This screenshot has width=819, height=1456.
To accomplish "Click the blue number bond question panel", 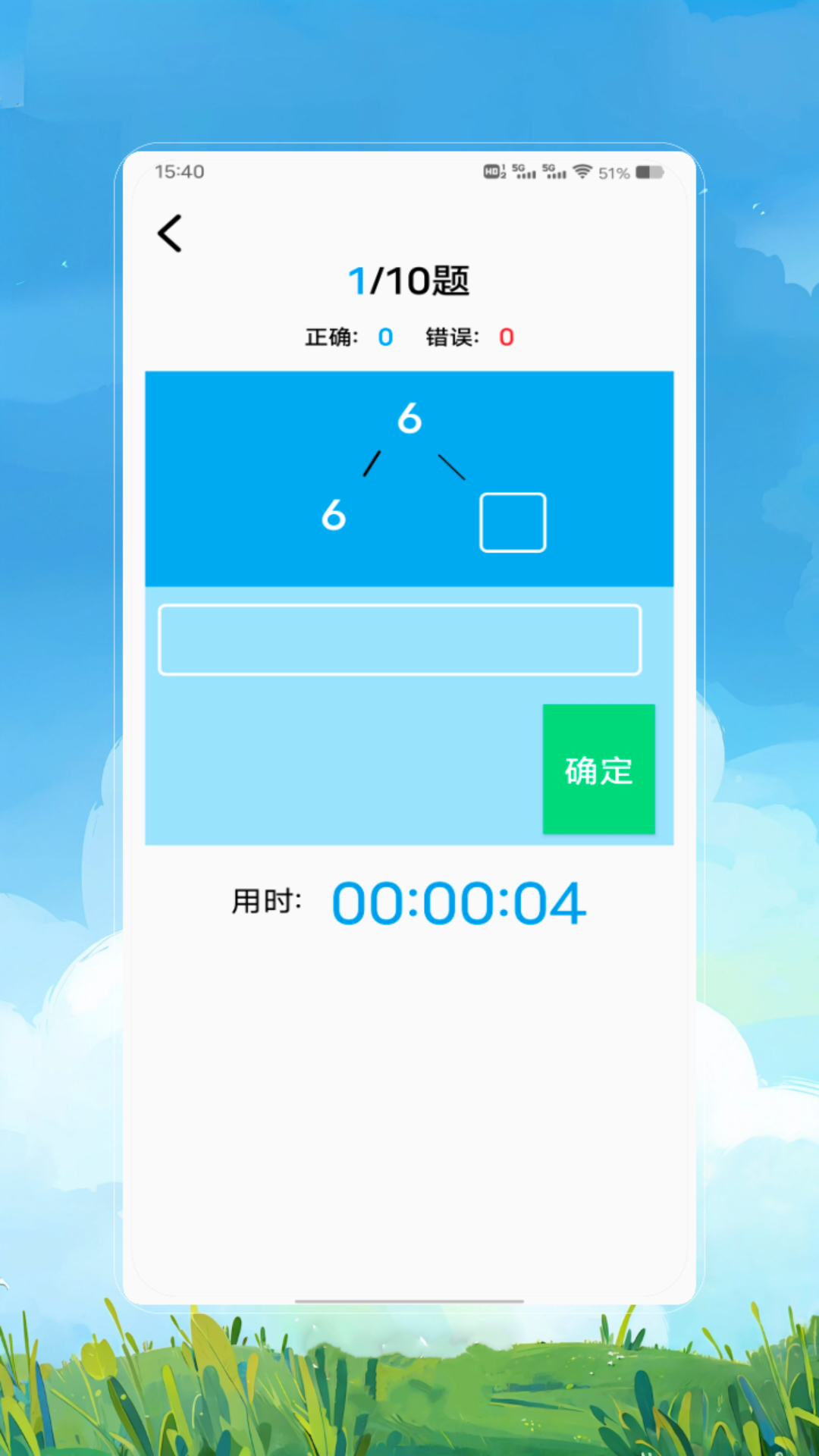I will pyautogui.click(x=409, y=478).
